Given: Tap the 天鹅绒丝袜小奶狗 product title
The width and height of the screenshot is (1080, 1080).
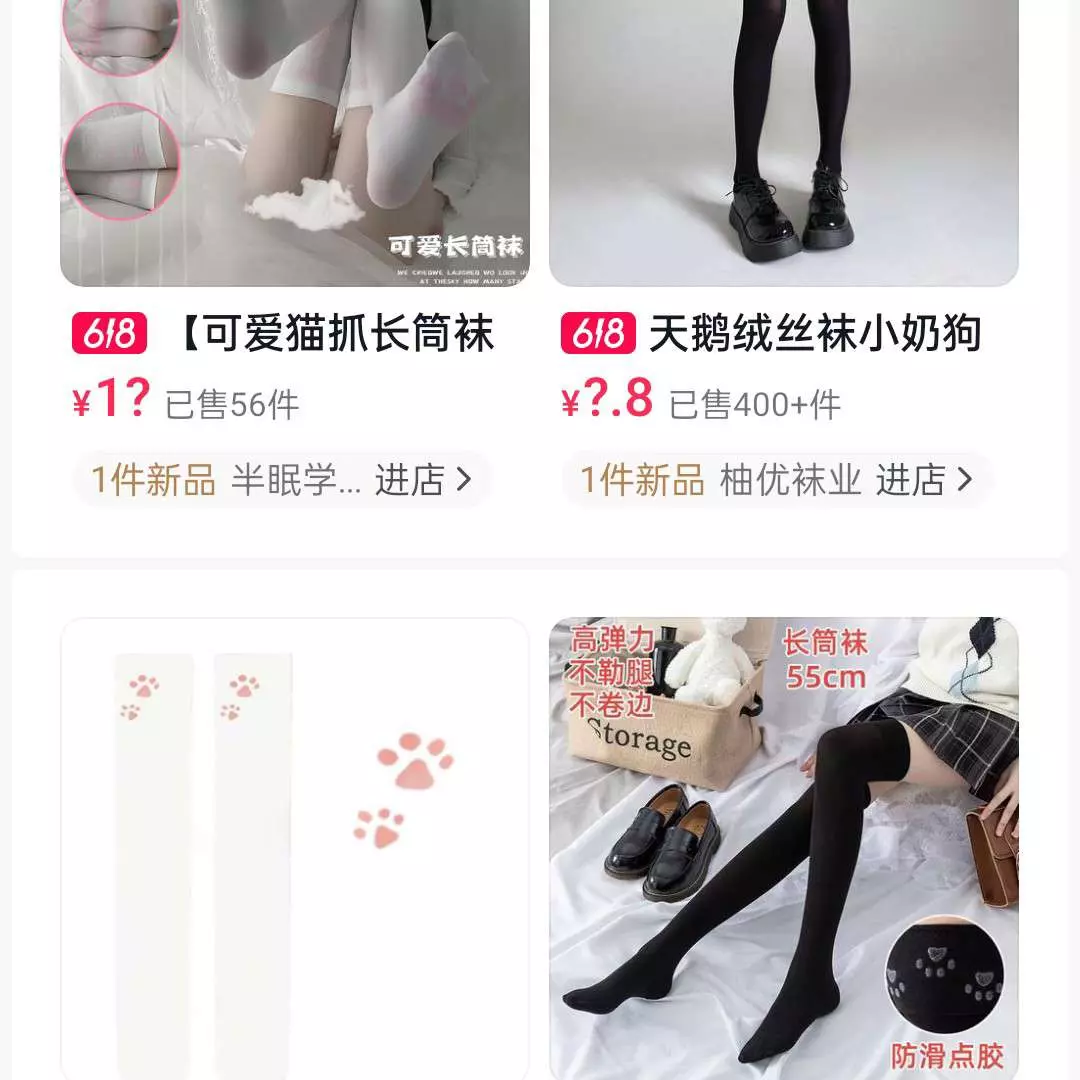Looking at the screenshot, I should tap(814, 334).
